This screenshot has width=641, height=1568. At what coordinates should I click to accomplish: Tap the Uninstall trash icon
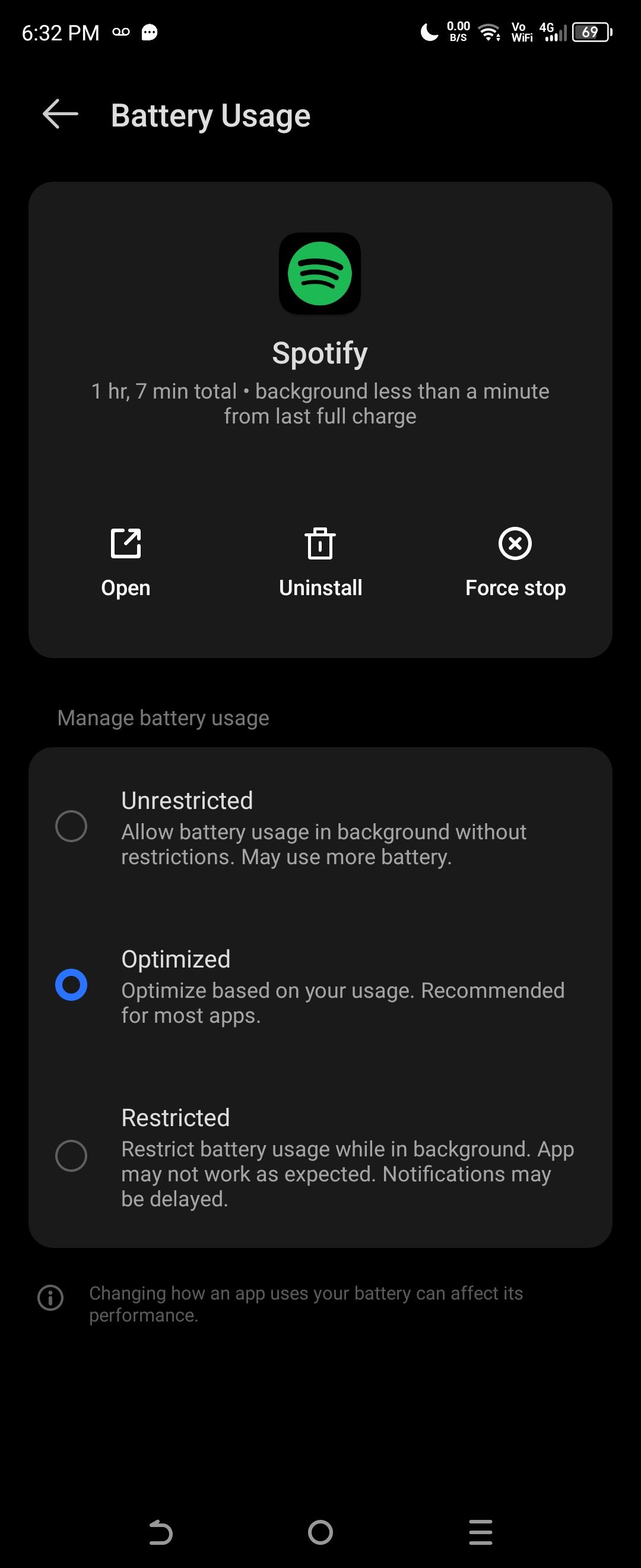(320, 543)
